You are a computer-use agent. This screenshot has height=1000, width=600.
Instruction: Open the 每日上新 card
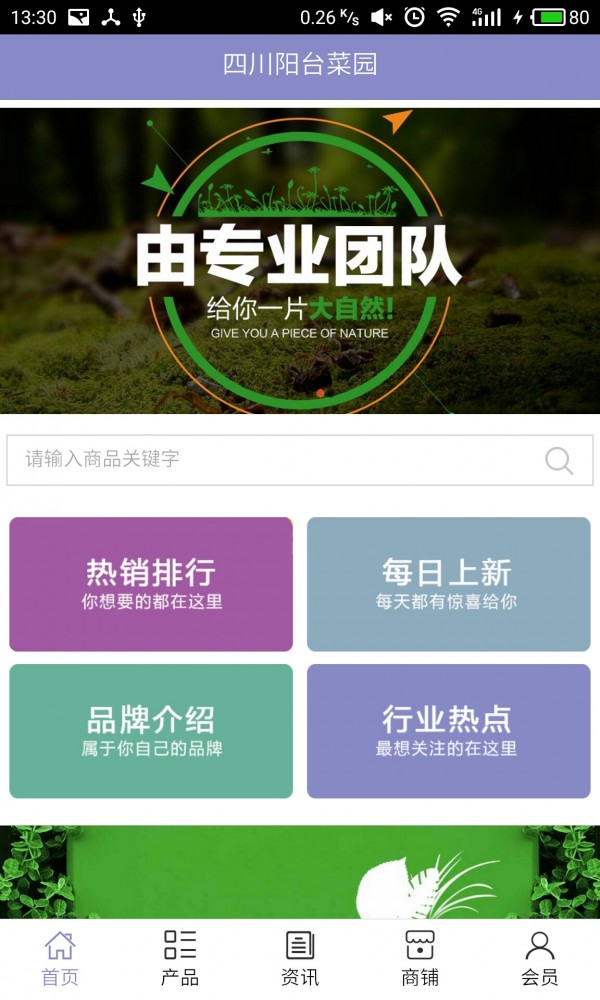click(x=448, y=585)
